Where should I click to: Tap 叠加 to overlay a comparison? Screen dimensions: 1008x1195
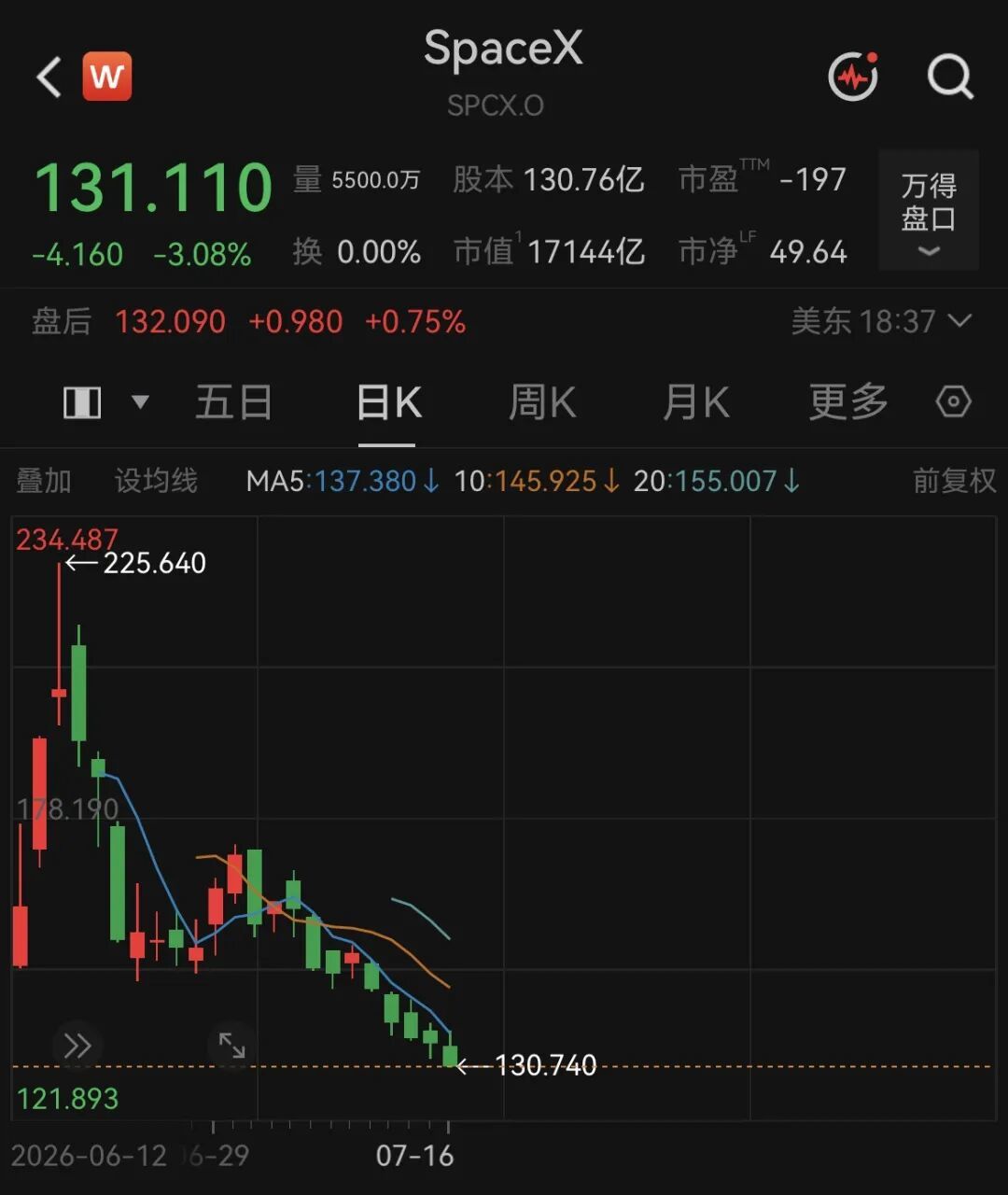44,481
